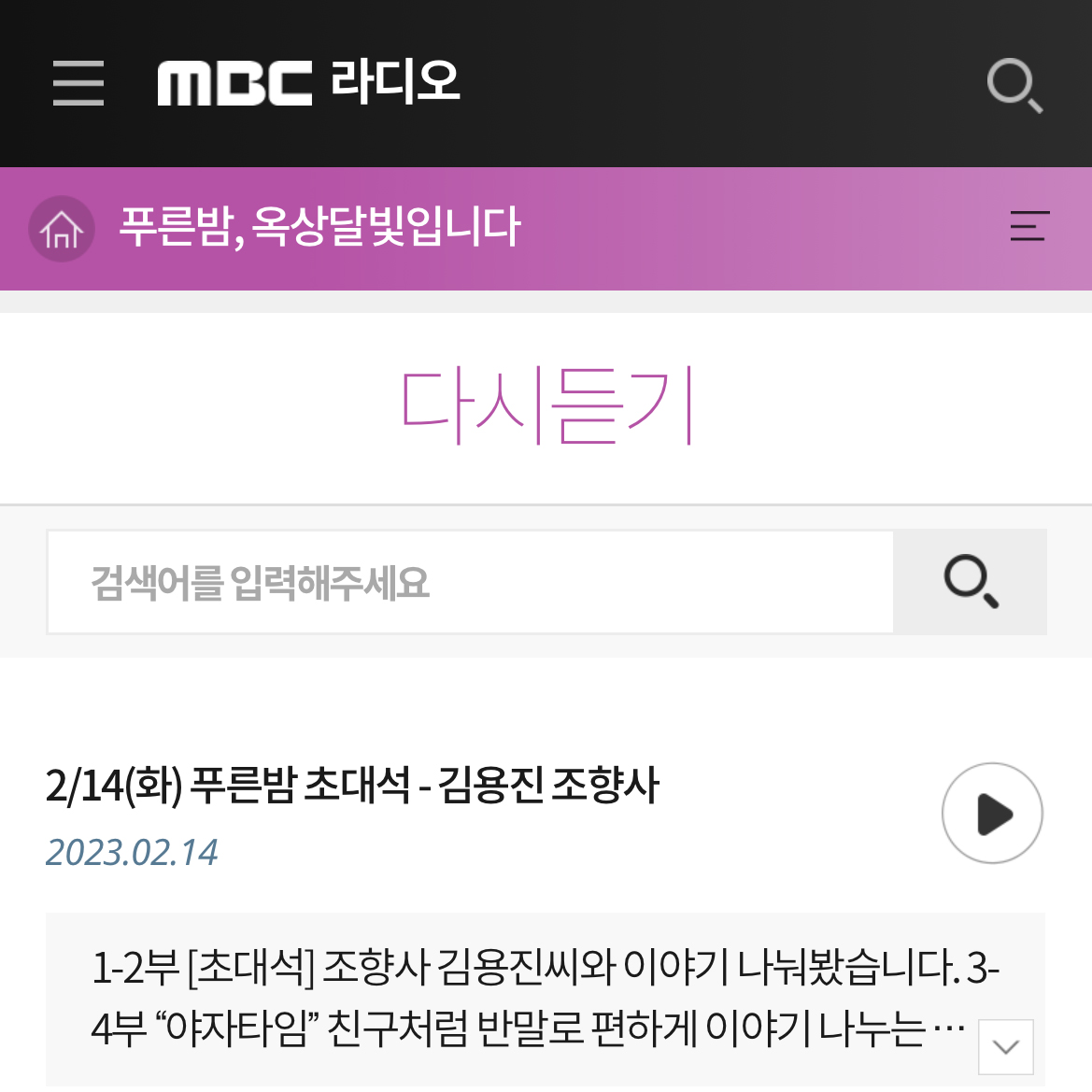Play the 2/14(화) 푸른밤 초대석 episode
The image size is (1092, 1092).
[992, 814]
